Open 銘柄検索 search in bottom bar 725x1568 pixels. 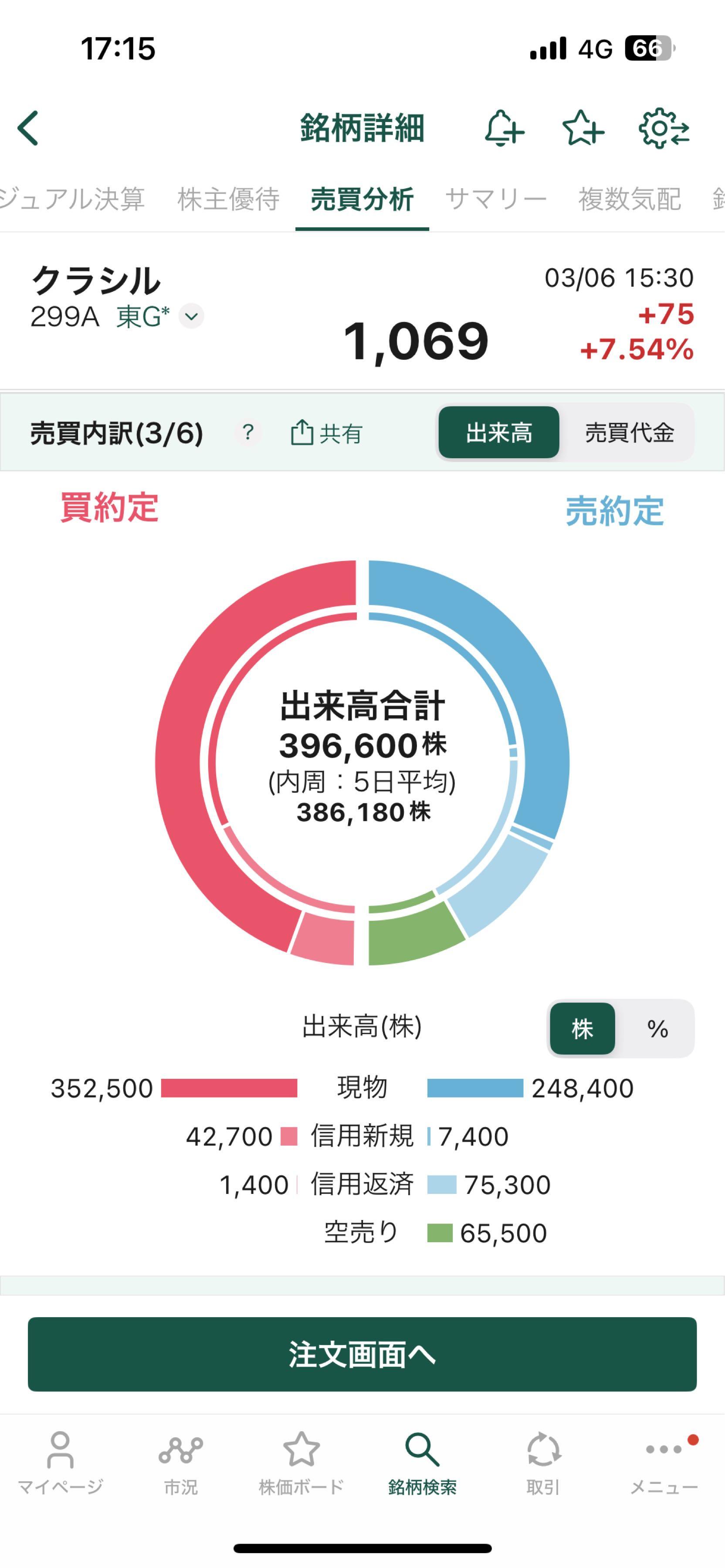[423, 1473]
